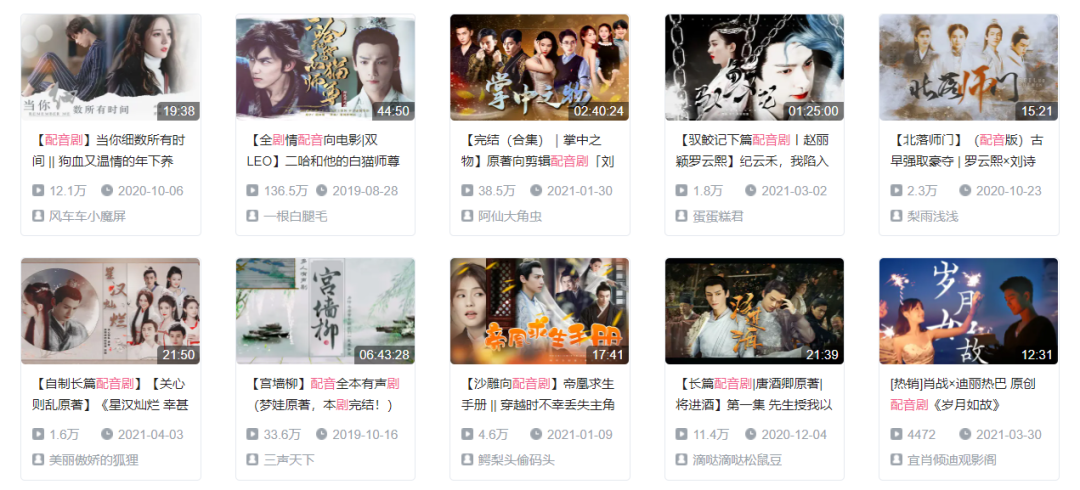Open 宫墙柳 audio drama video
Image resolution: width=1080 pixels, height=490 pixels.
pos(325,311)
